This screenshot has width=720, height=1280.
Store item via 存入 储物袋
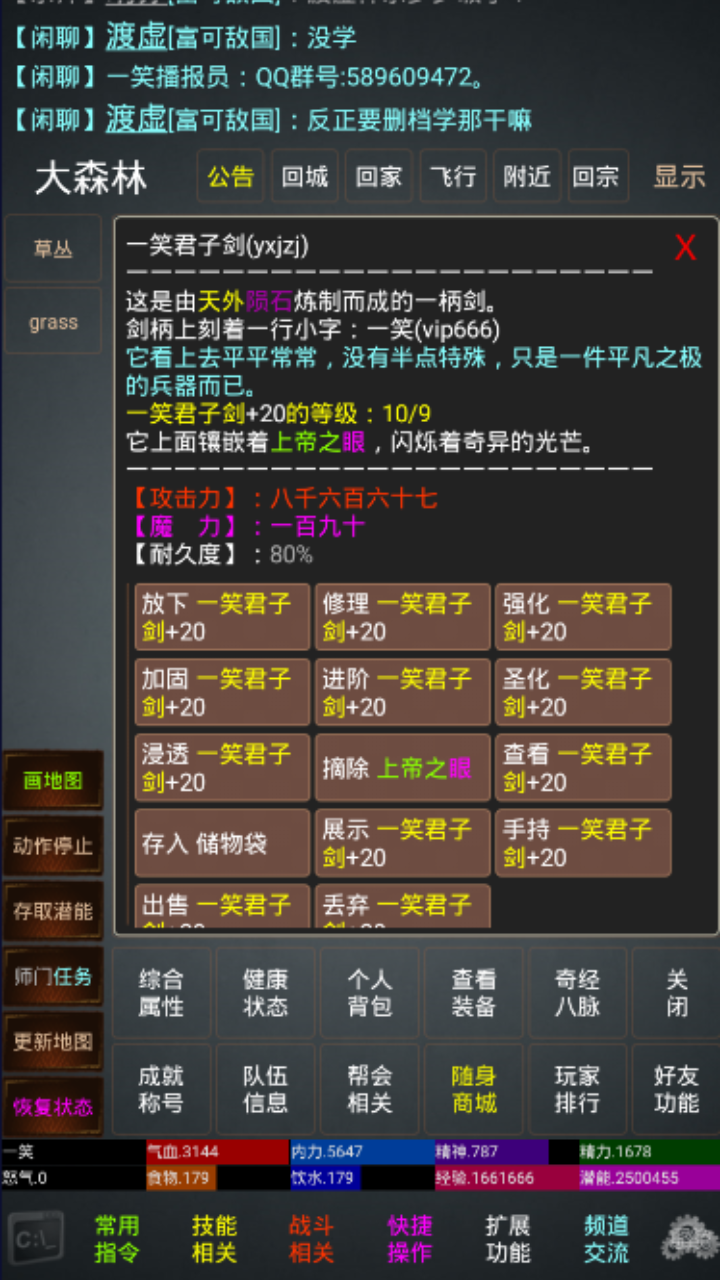pos(222,843)
